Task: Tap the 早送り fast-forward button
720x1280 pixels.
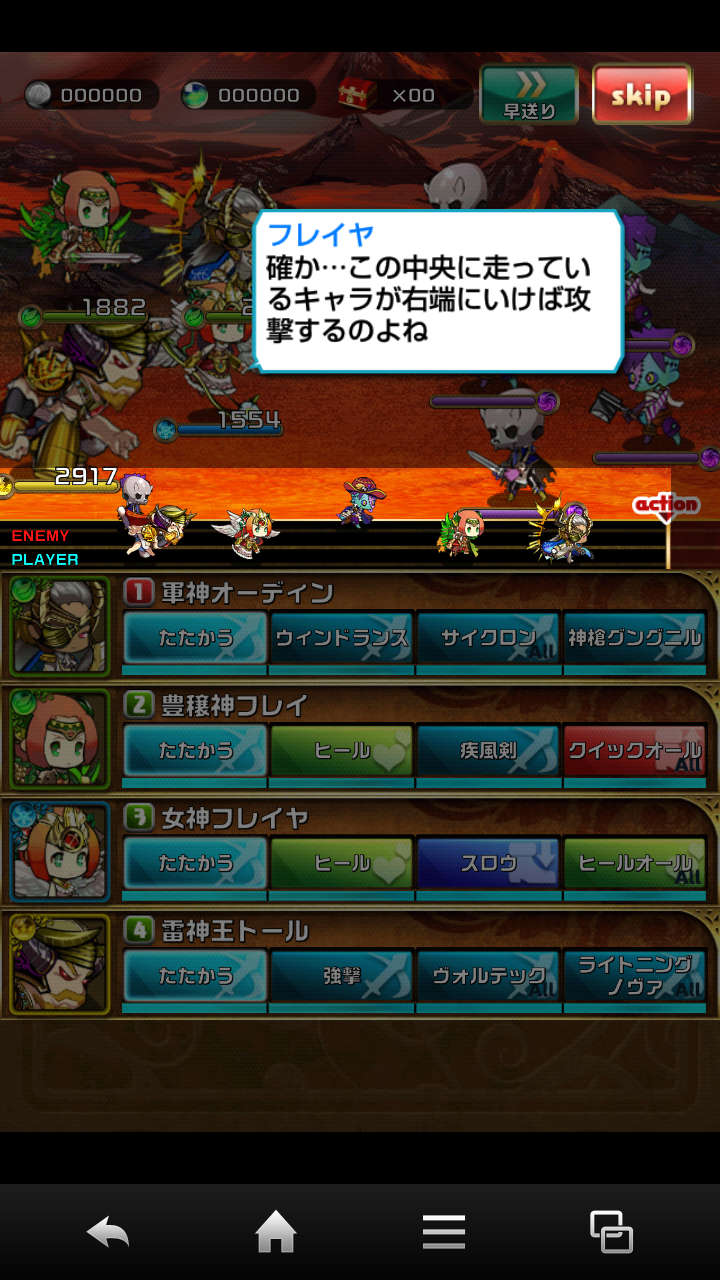Action: coord(529,95)
